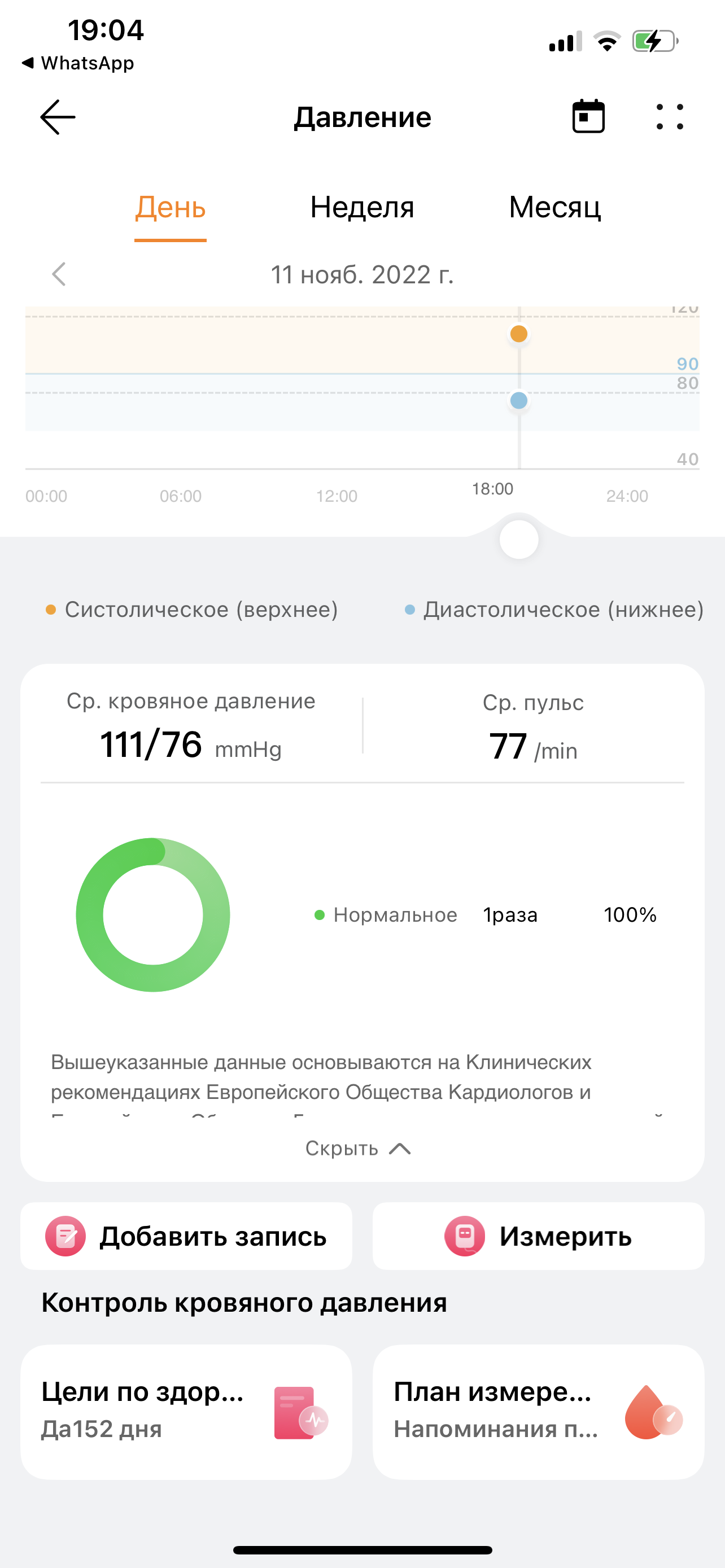Select the blue diastolic point on chart
Viewport: 725px width, 1568px height.
point(519,401)
